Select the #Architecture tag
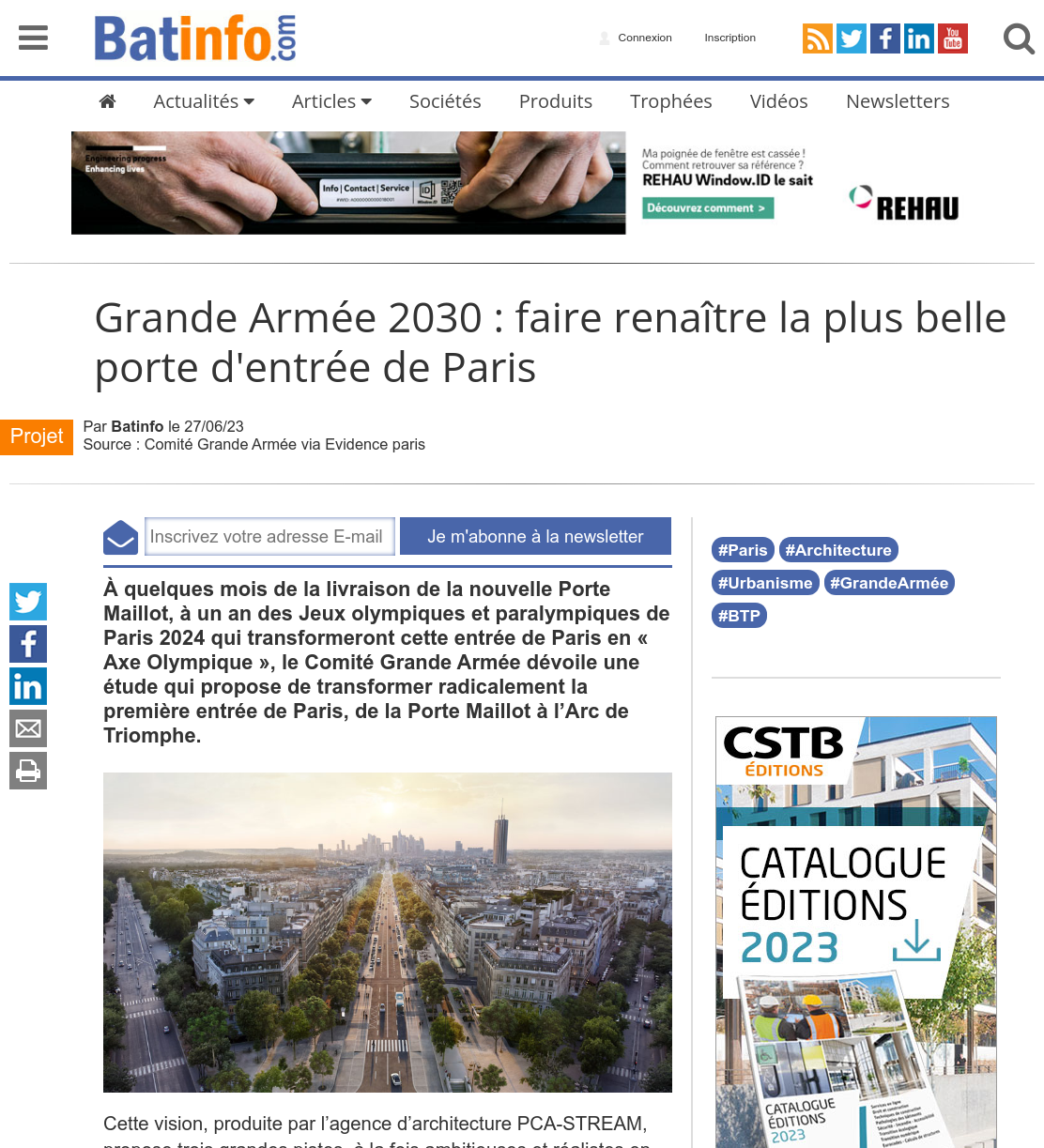The width and height of the screenshot is (1044, 1148). [x=838, y=550]
